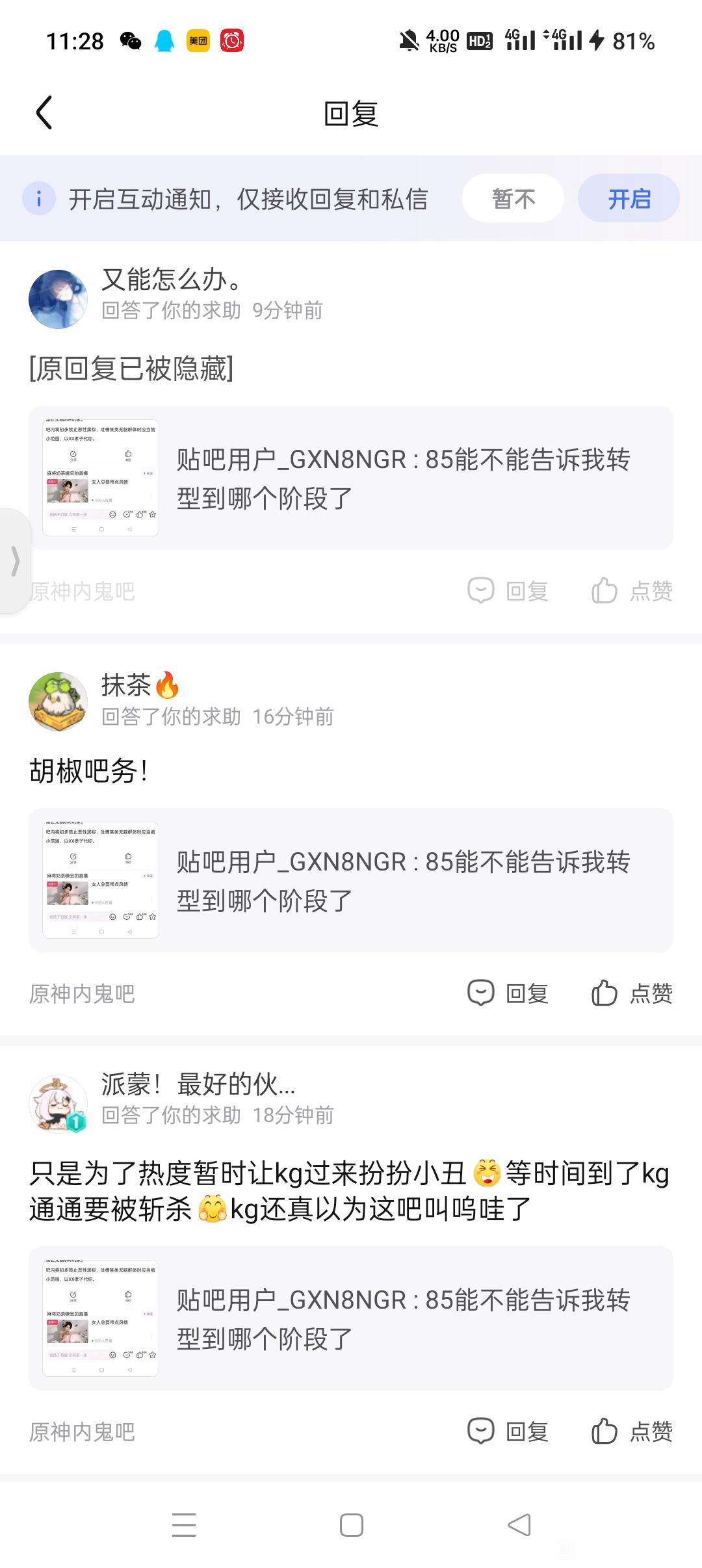
Task: Go back from the 回复 page
Action: coord(44,113)
